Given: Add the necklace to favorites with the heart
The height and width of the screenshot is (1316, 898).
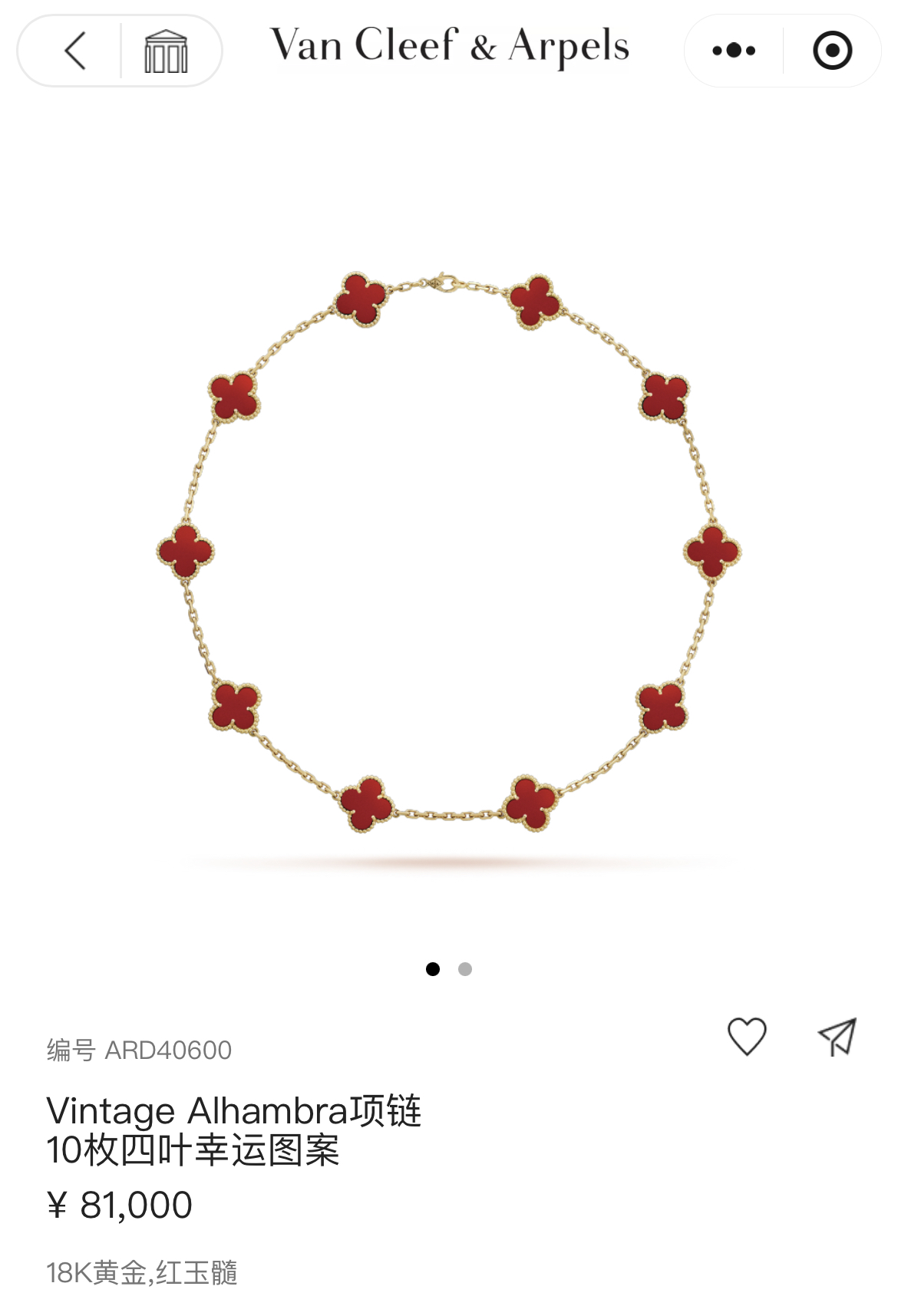Looking at the screenshot, I should click(746, 1037).
